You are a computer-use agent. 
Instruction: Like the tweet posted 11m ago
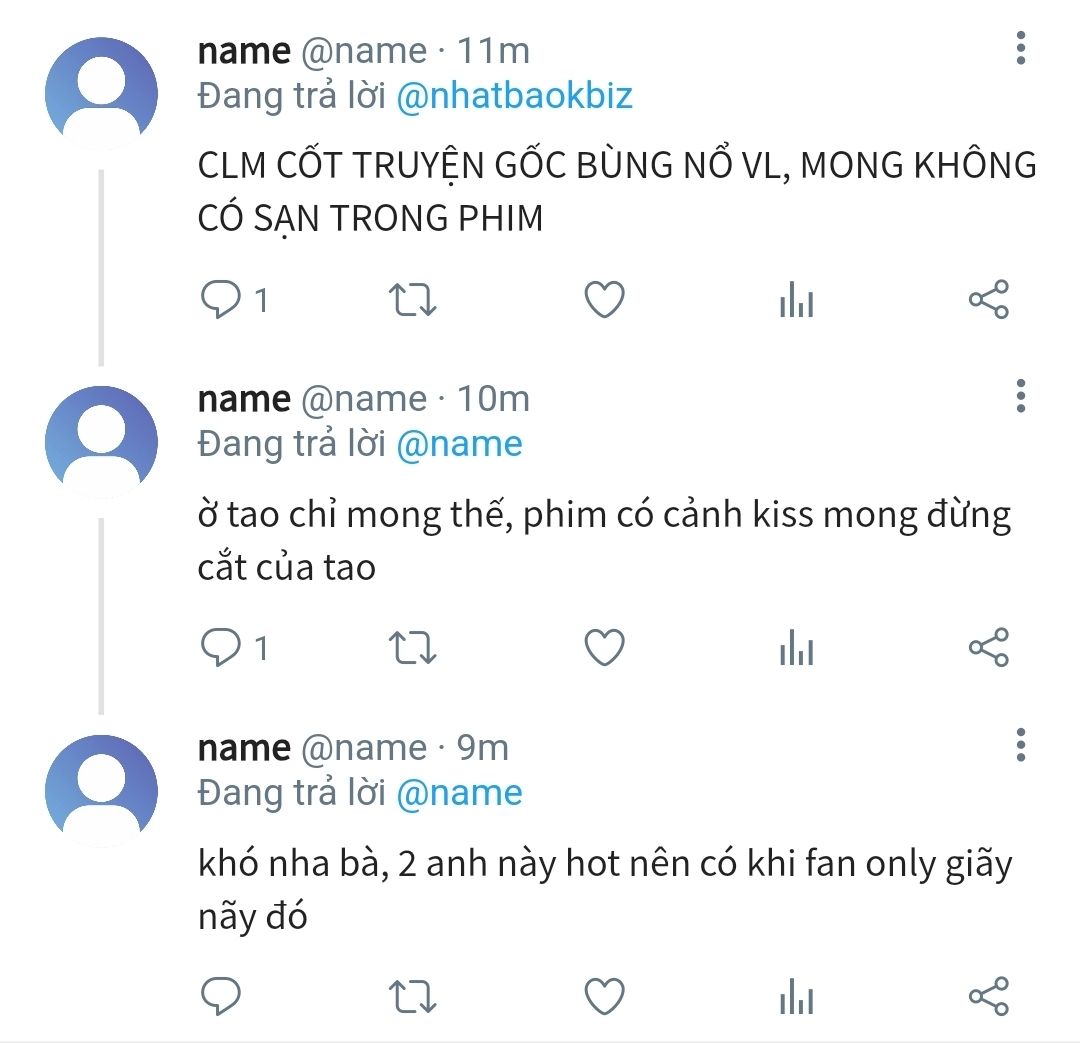click(x=605, y=300)
